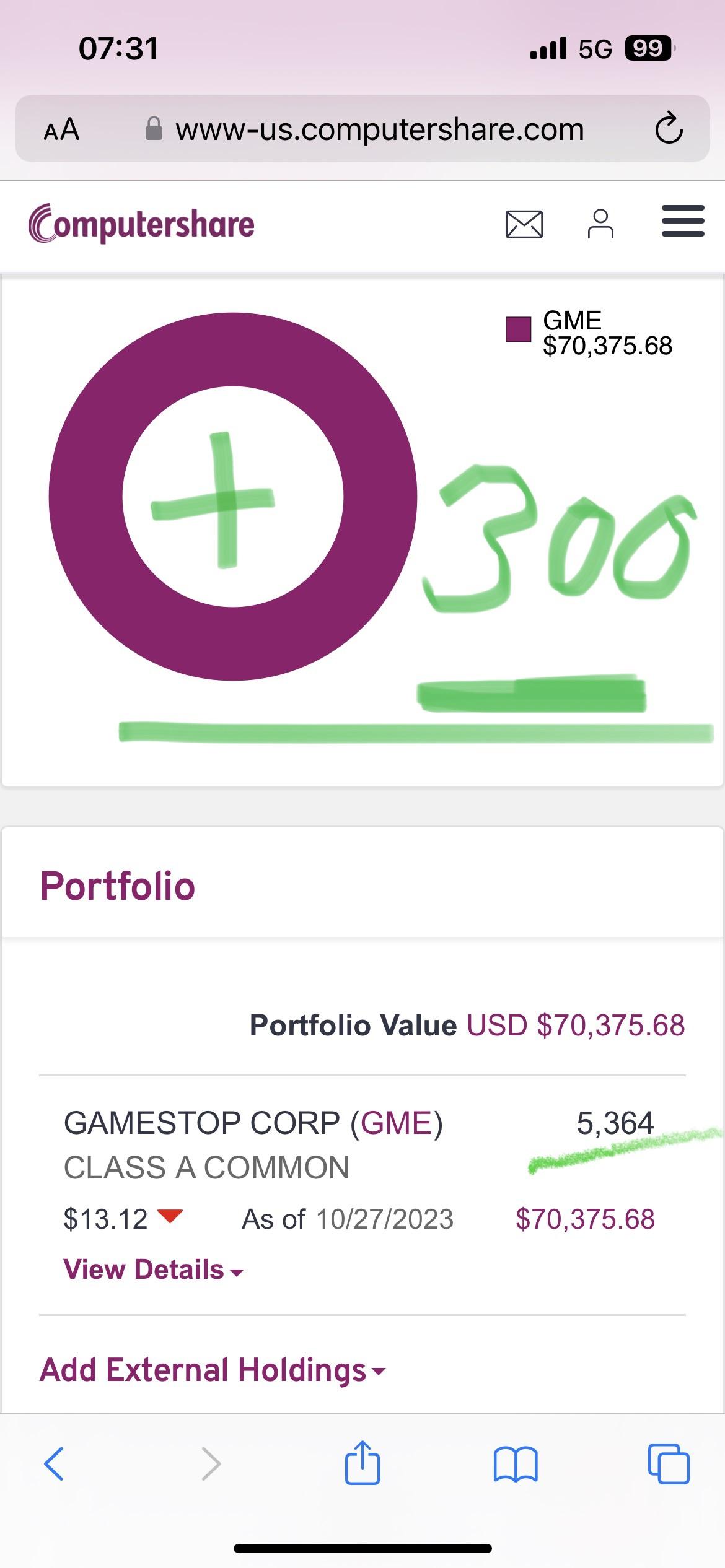
Task: Open the GME ticker link
Action: coord(397,1123)
